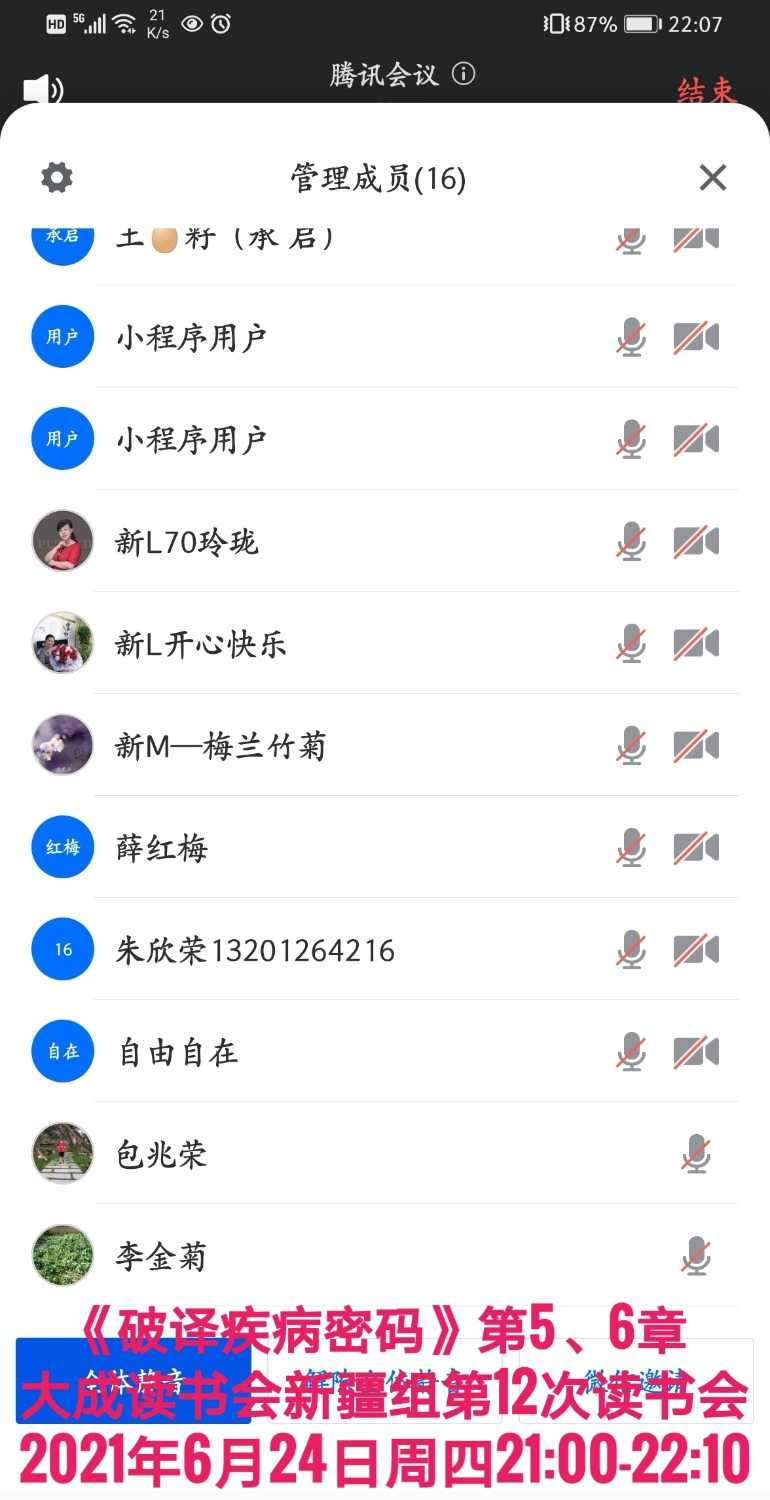Enable the camera for 朱欣荣
The height and width of the screenshot is (1500, 770).
(697, 949)
